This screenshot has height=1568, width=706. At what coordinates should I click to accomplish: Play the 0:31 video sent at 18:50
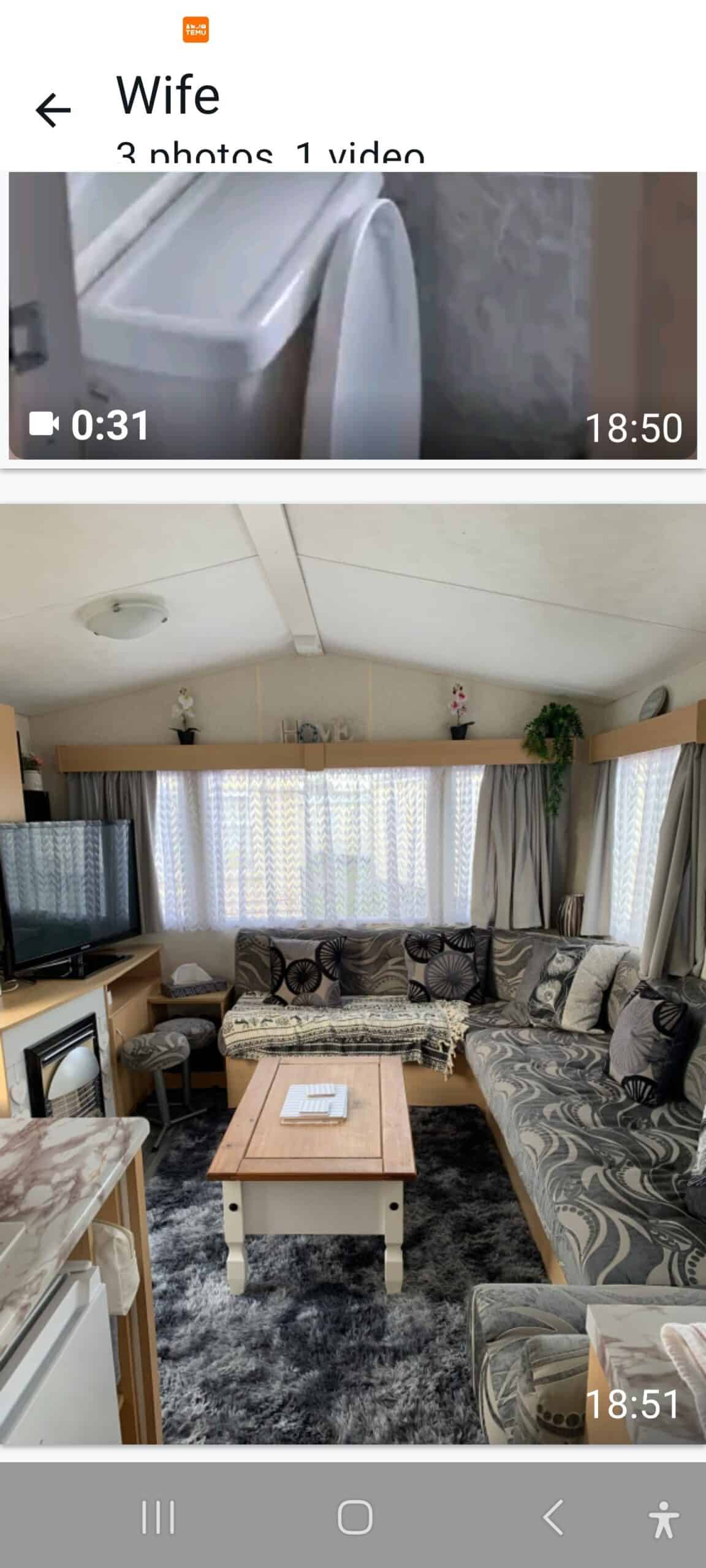click(353, 315)
